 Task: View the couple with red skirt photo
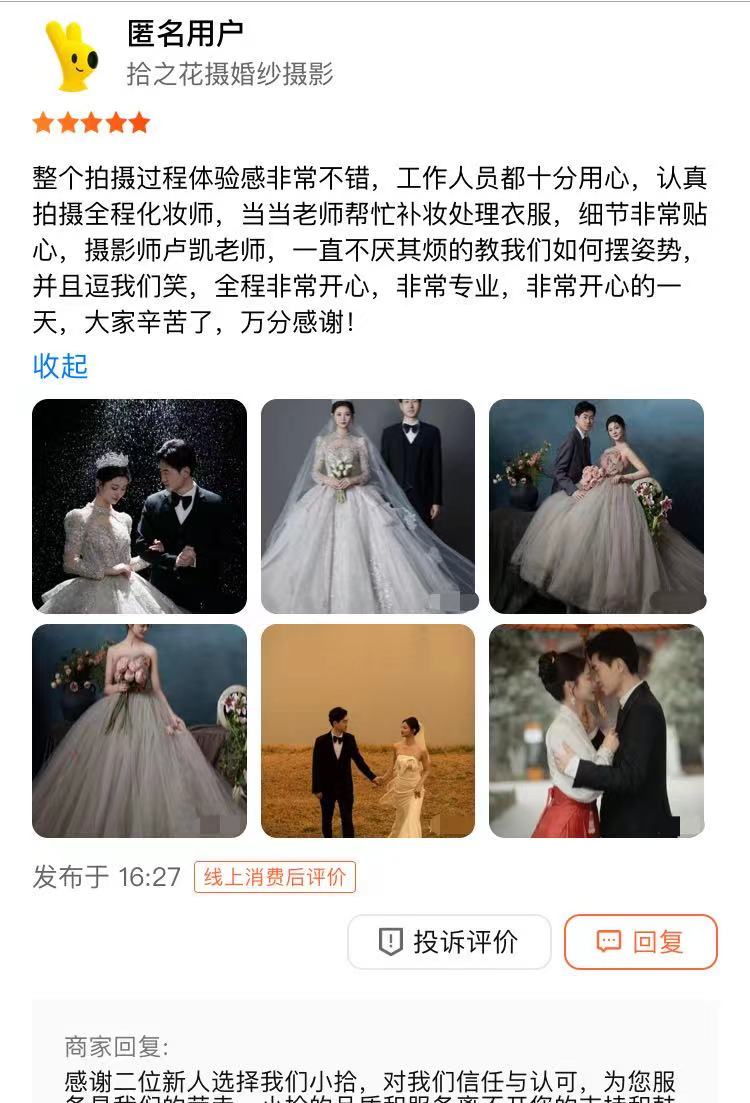[x=596, y=731]
